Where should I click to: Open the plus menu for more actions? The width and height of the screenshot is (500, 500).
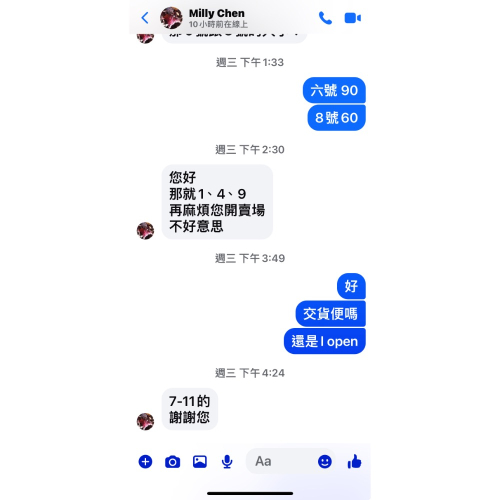[x=145, y=462]
